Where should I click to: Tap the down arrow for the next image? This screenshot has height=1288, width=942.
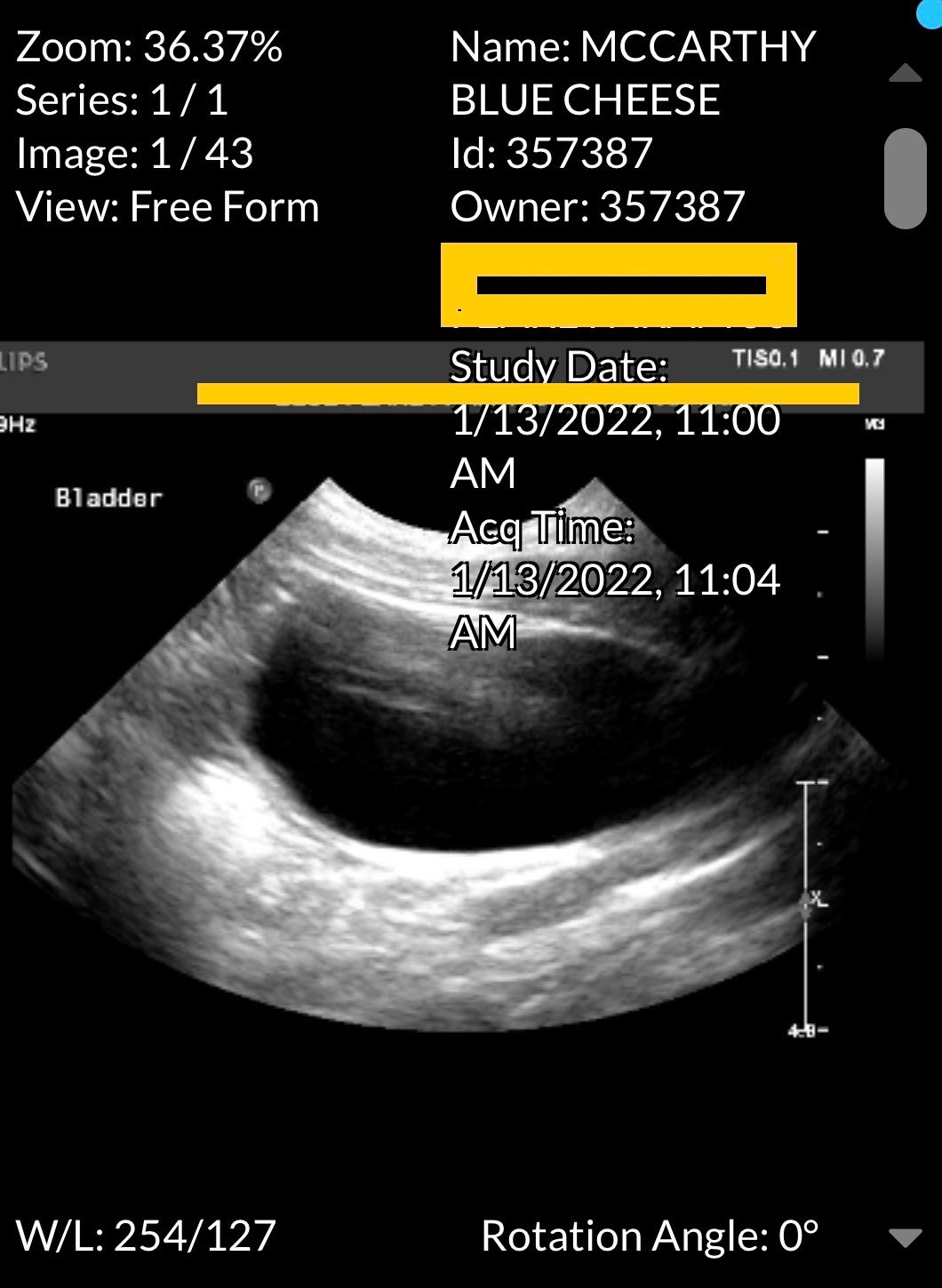[905, 1237]
